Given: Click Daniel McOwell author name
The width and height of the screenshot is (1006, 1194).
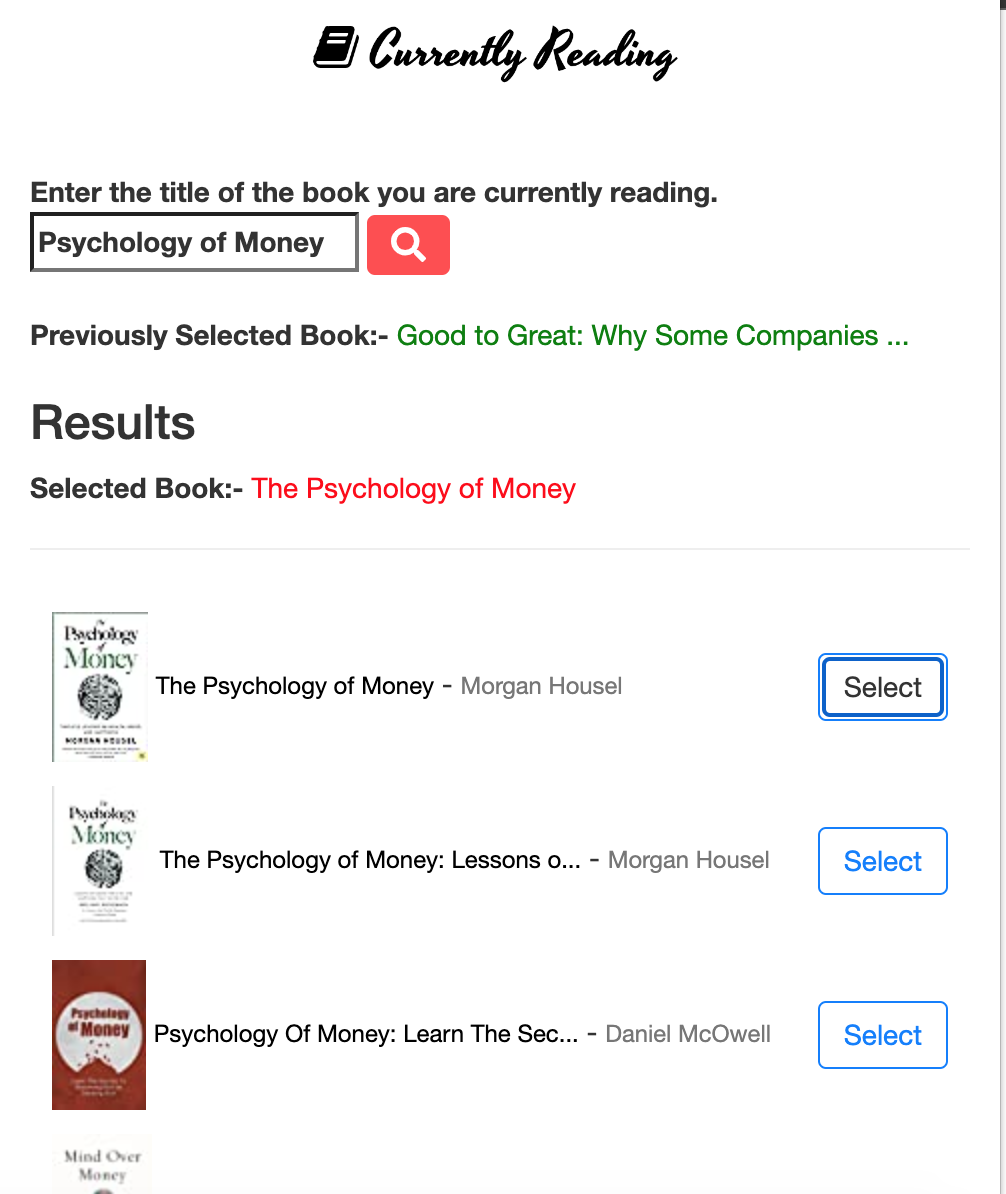Looking at the screenshot, I should tap(688, 1034).
